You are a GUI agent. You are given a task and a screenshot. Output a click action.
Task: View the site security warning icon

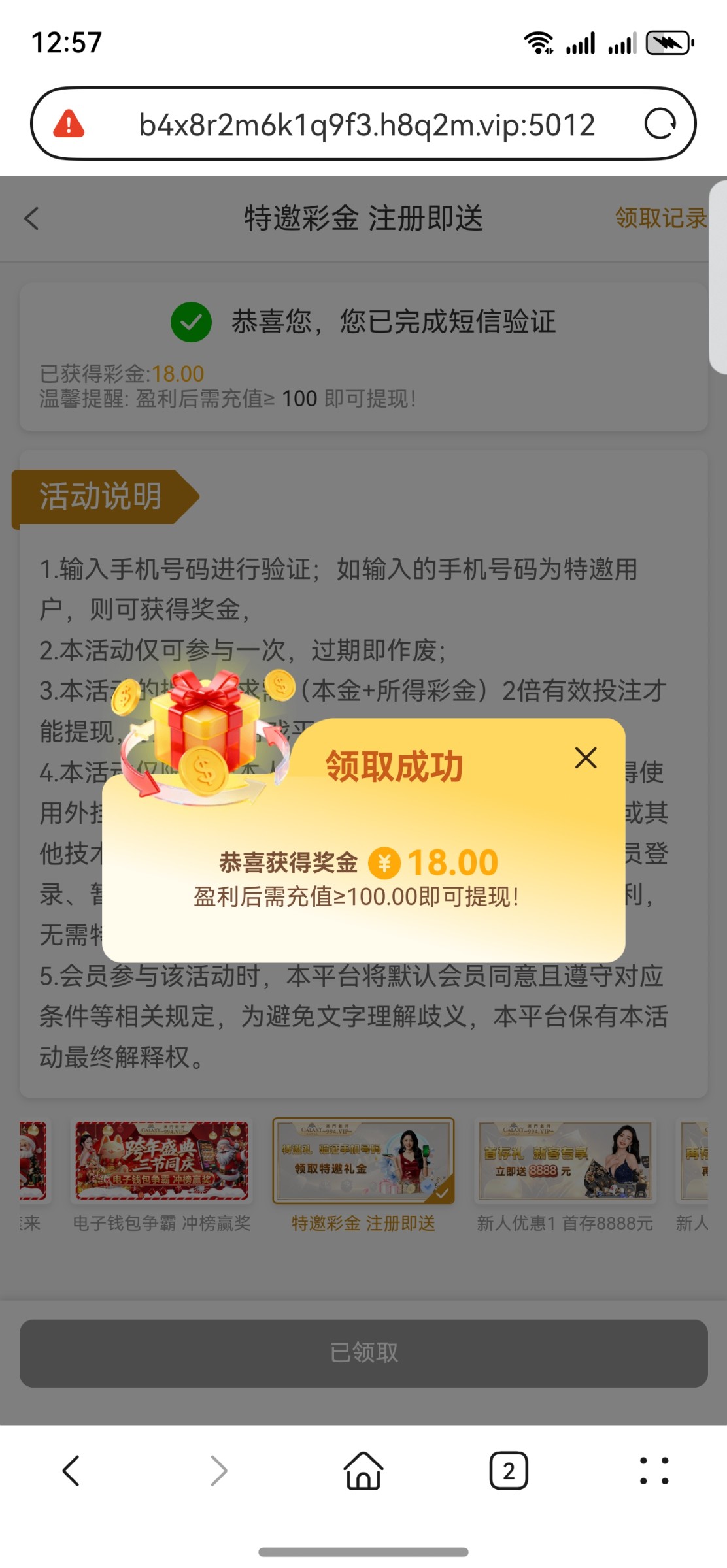[69, 123]
